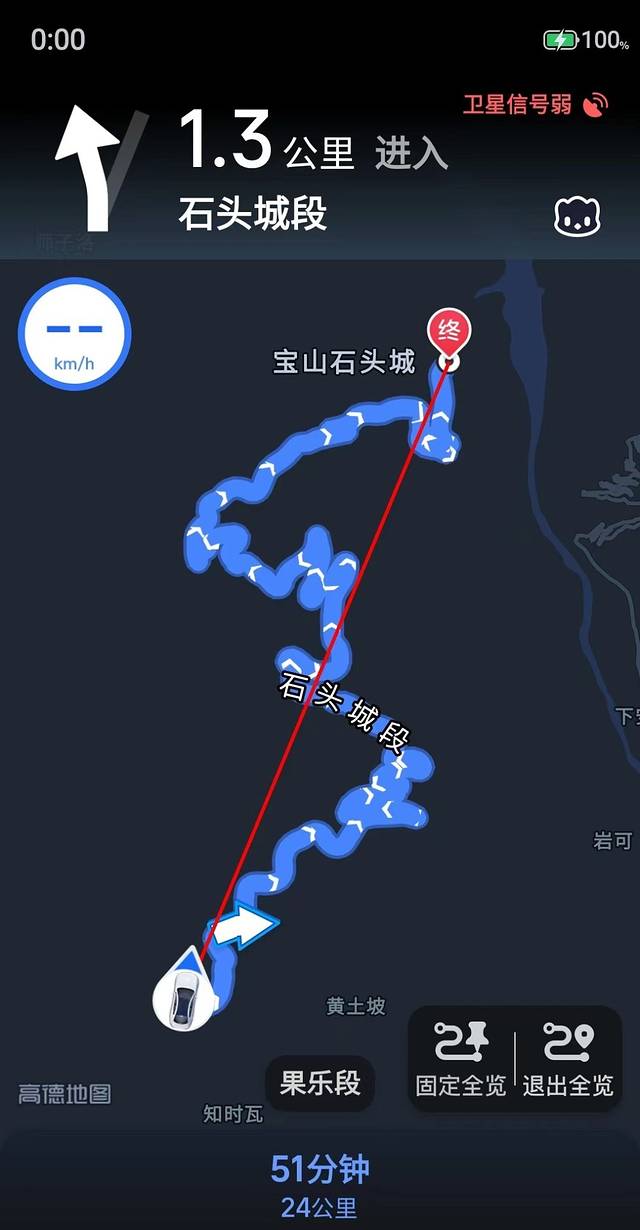
Task: Exit route overview via 退出全览
Action: (568, 1059)
